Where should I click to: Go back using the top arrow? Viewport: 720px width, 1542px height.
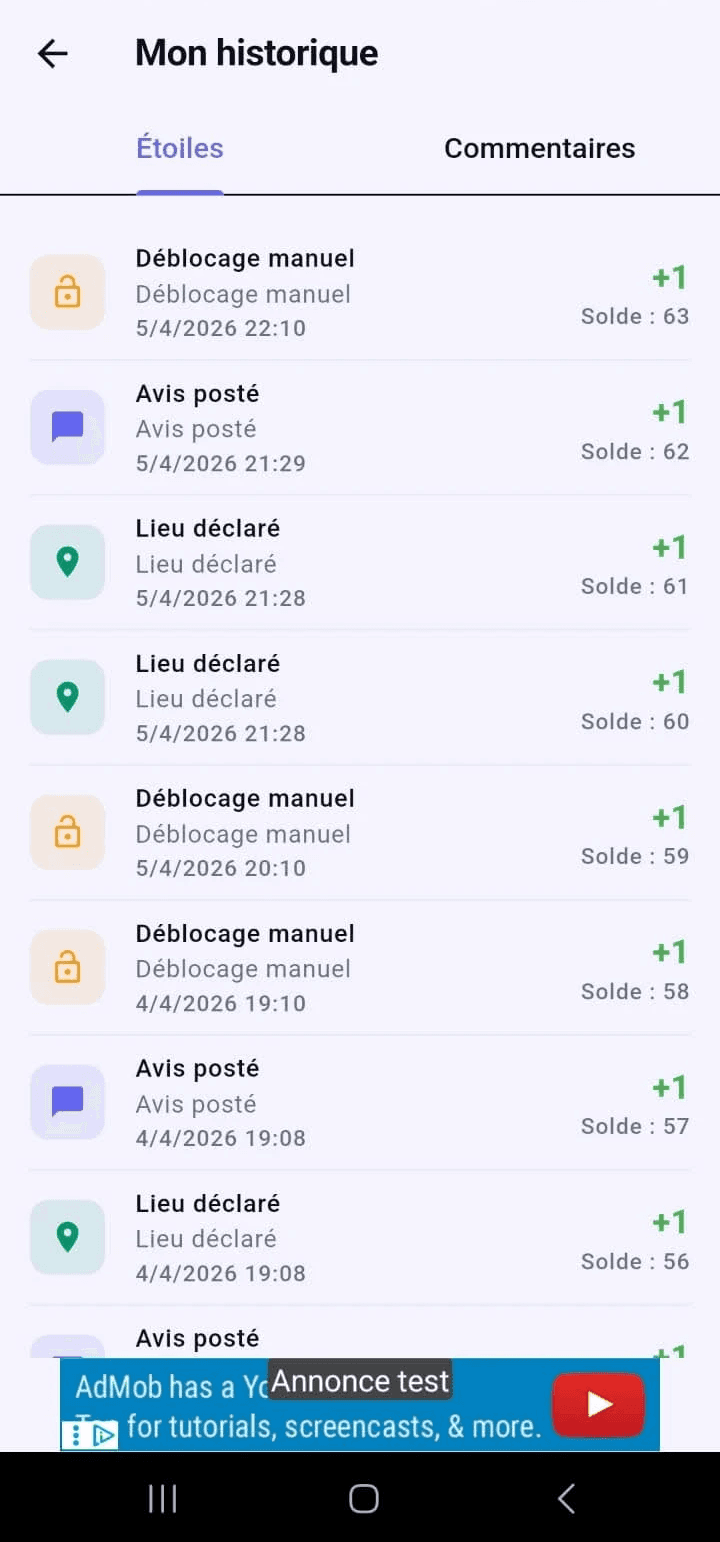tap(52, 53)
